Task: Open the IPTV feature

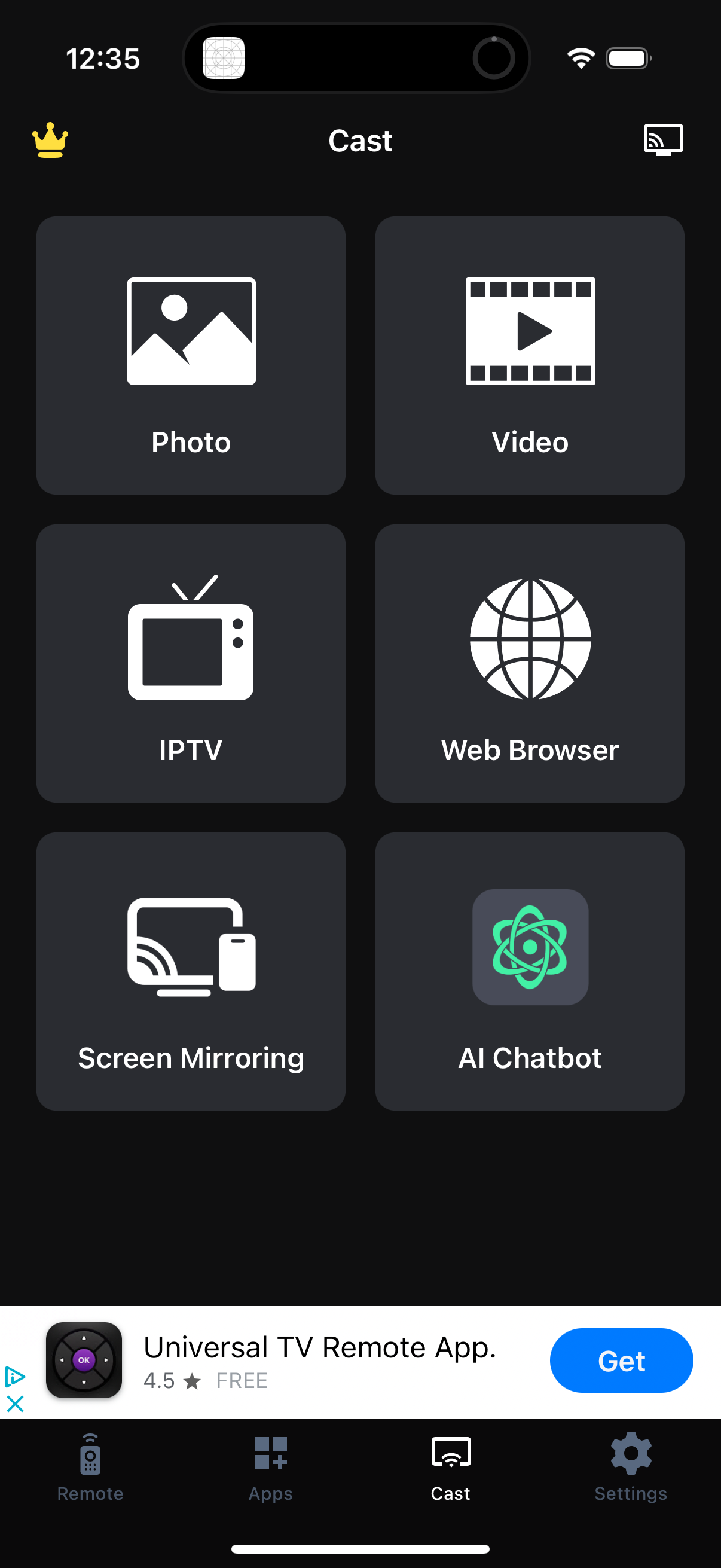Action: point(191,663)
